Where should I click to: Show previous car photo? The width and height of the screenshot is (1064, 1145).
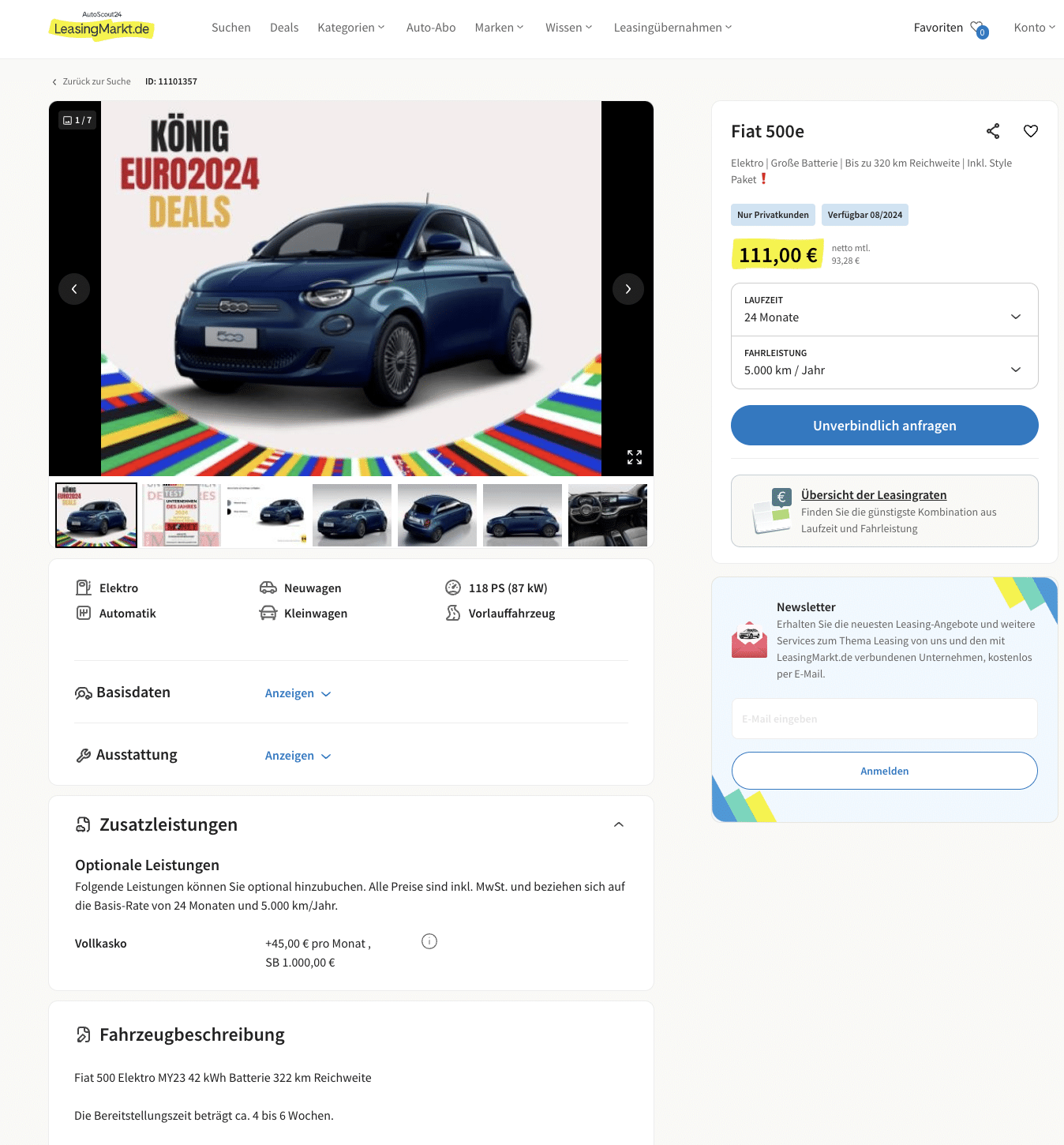click(x=74, y=289)
